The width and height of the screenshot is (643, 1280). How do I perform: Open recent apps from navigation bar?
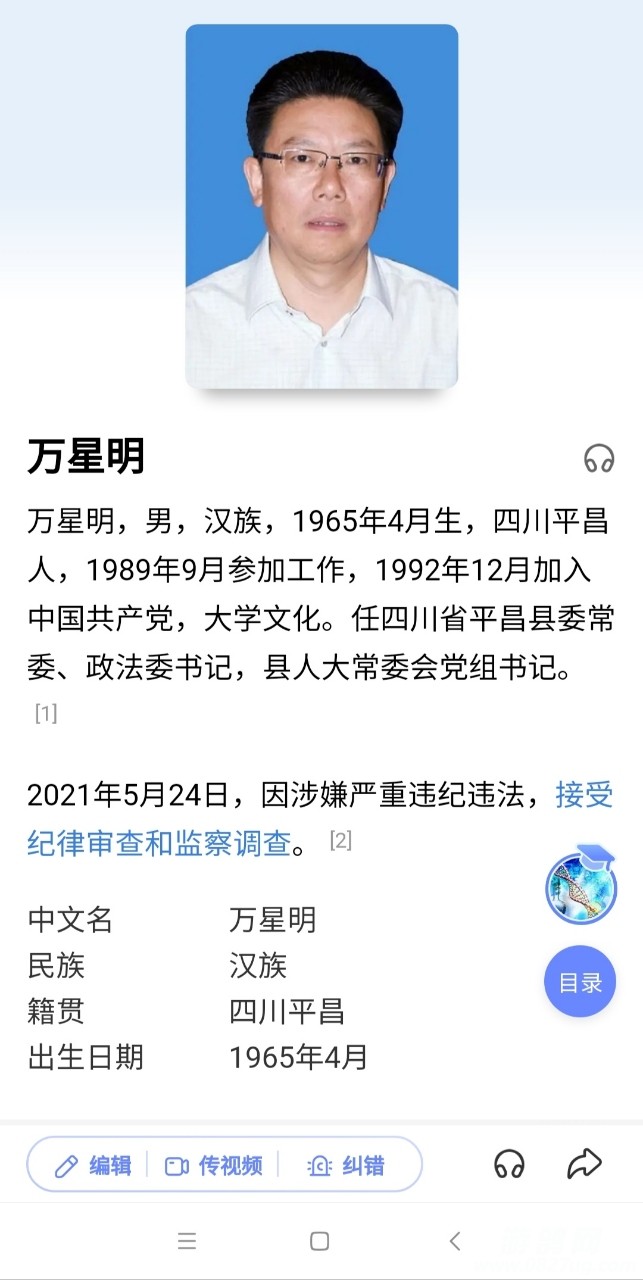(x=187, y=1241)
